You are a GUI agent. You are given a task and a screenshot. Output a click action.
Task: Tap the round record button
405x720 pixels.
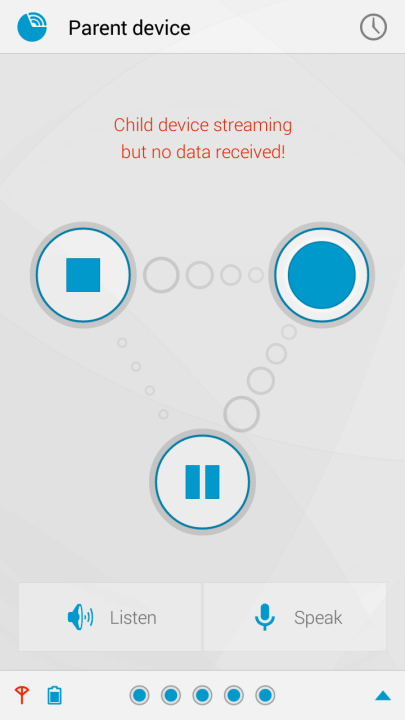click(x=321, y=275)
